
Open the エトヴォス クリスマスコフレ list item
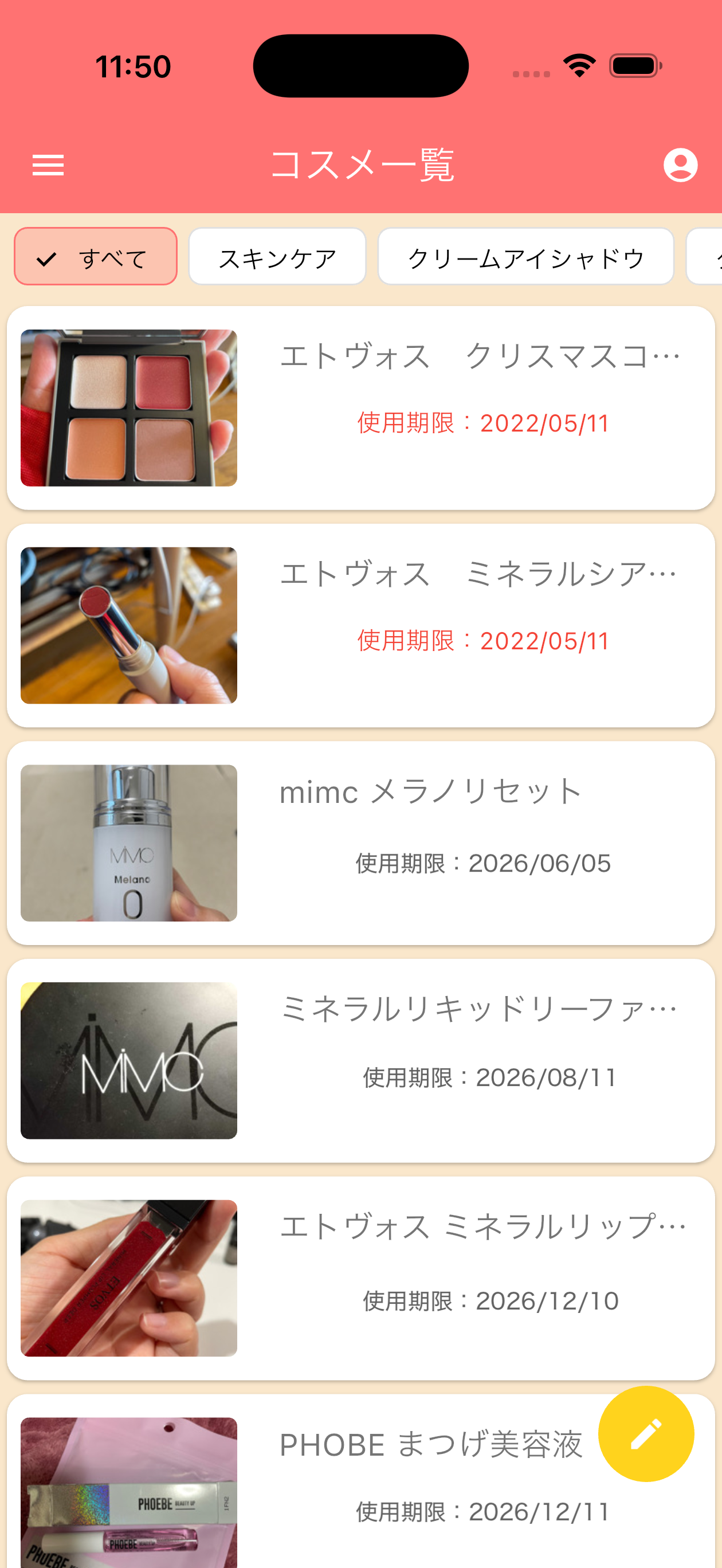(x=361, y=405)
